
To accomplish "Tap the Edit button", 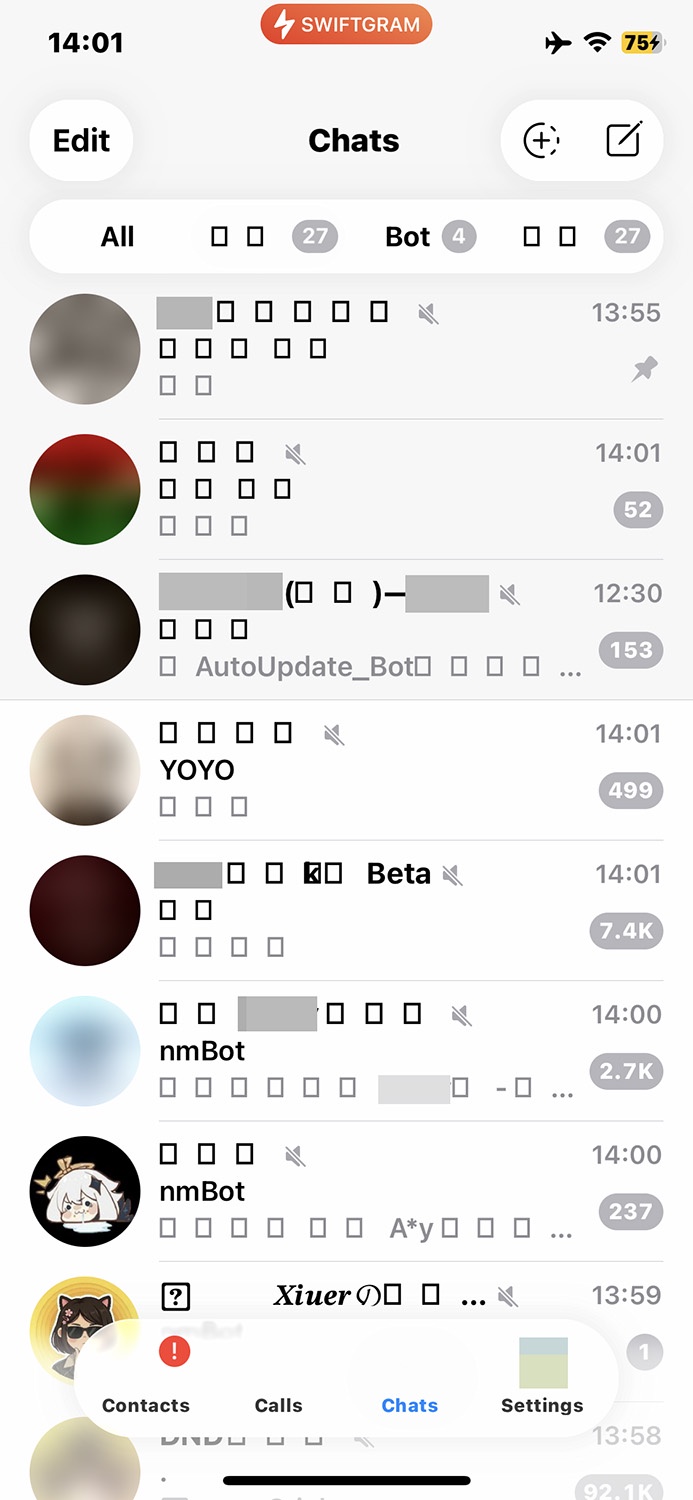I will tap(81, 141).
